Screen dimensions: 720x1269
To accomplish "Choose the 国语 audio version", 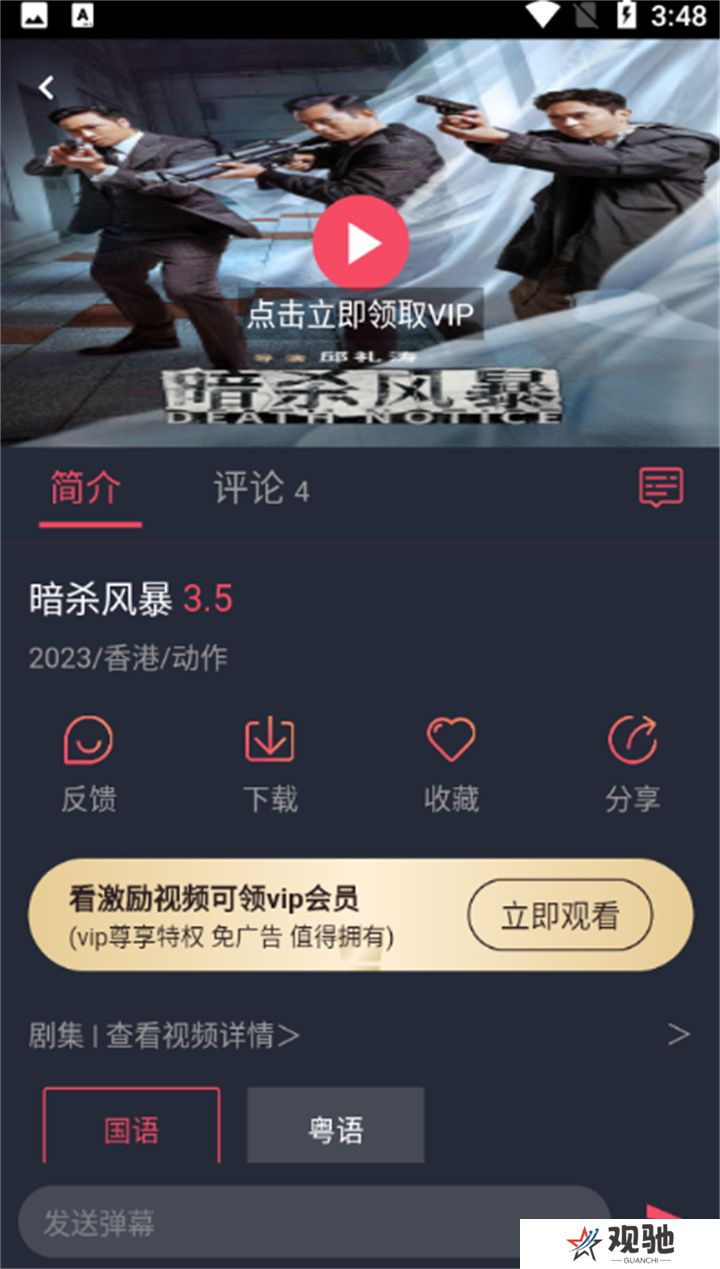I will tap(131, 1128).
